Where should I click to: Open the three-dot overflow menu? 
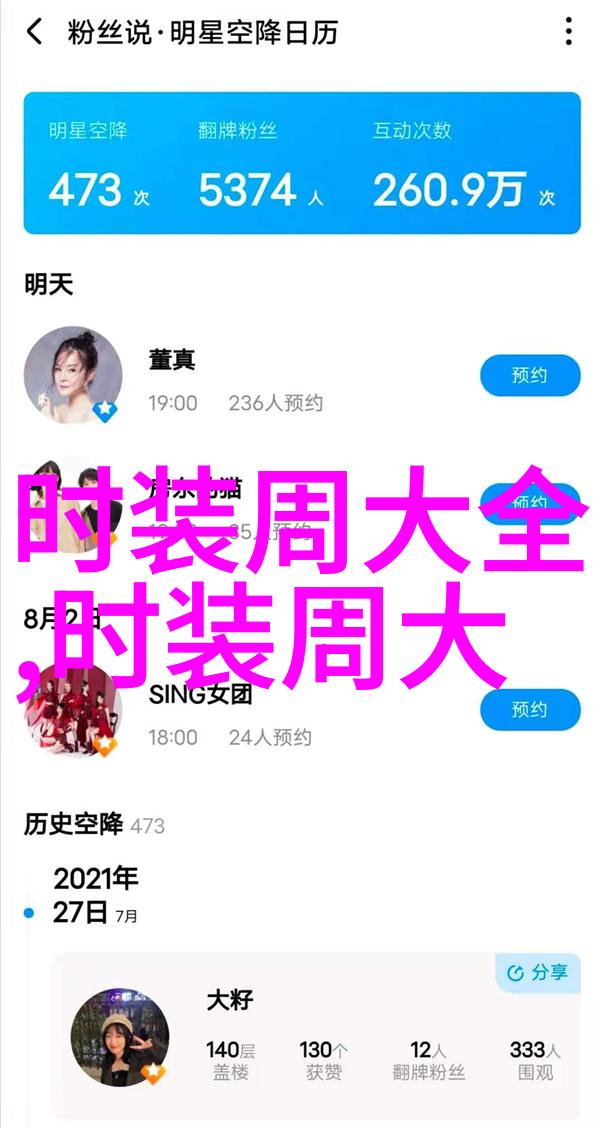pos(567,31)
